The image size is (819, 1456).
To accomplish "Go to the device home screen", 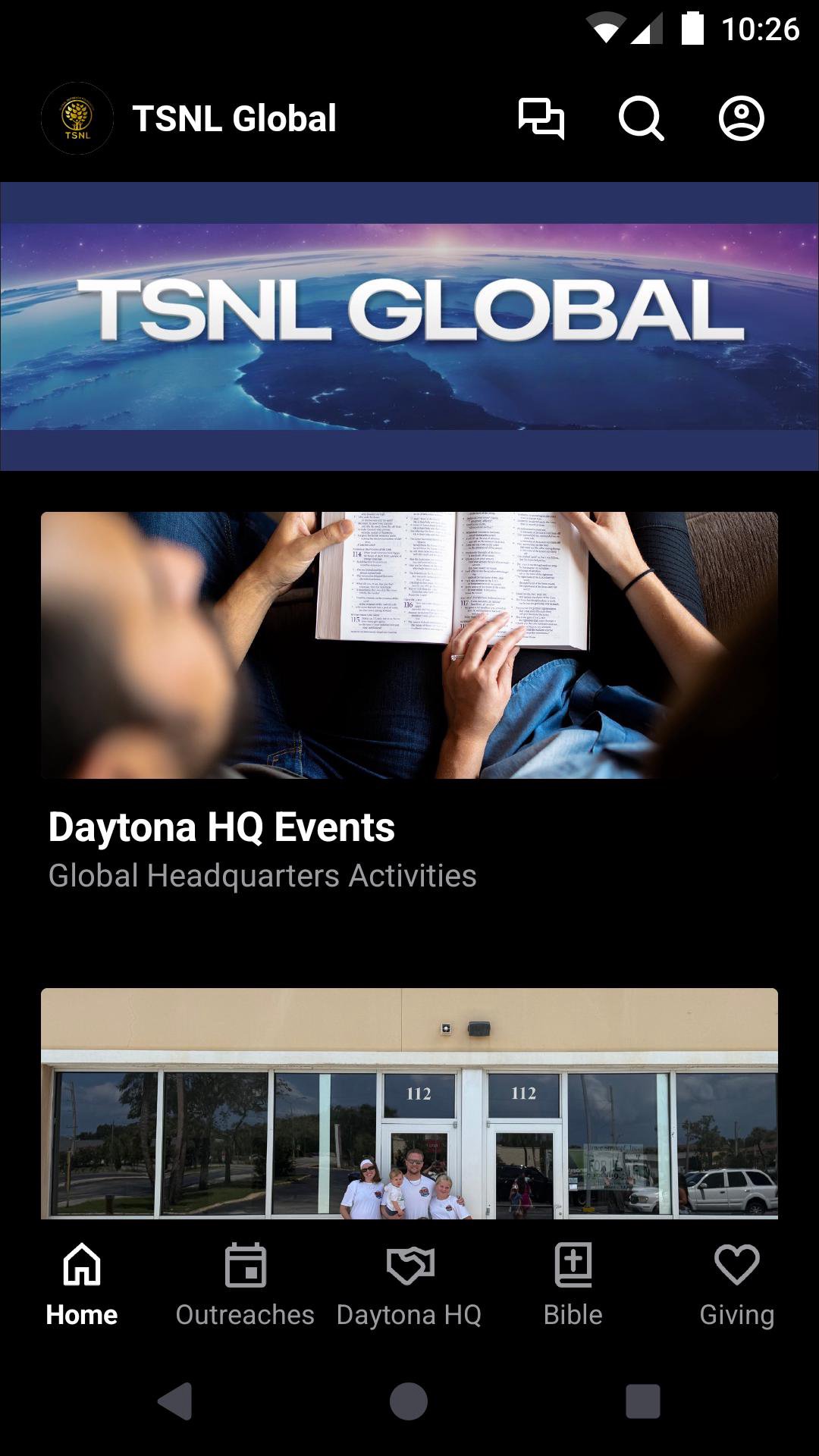I will [x=409, y=1401].
